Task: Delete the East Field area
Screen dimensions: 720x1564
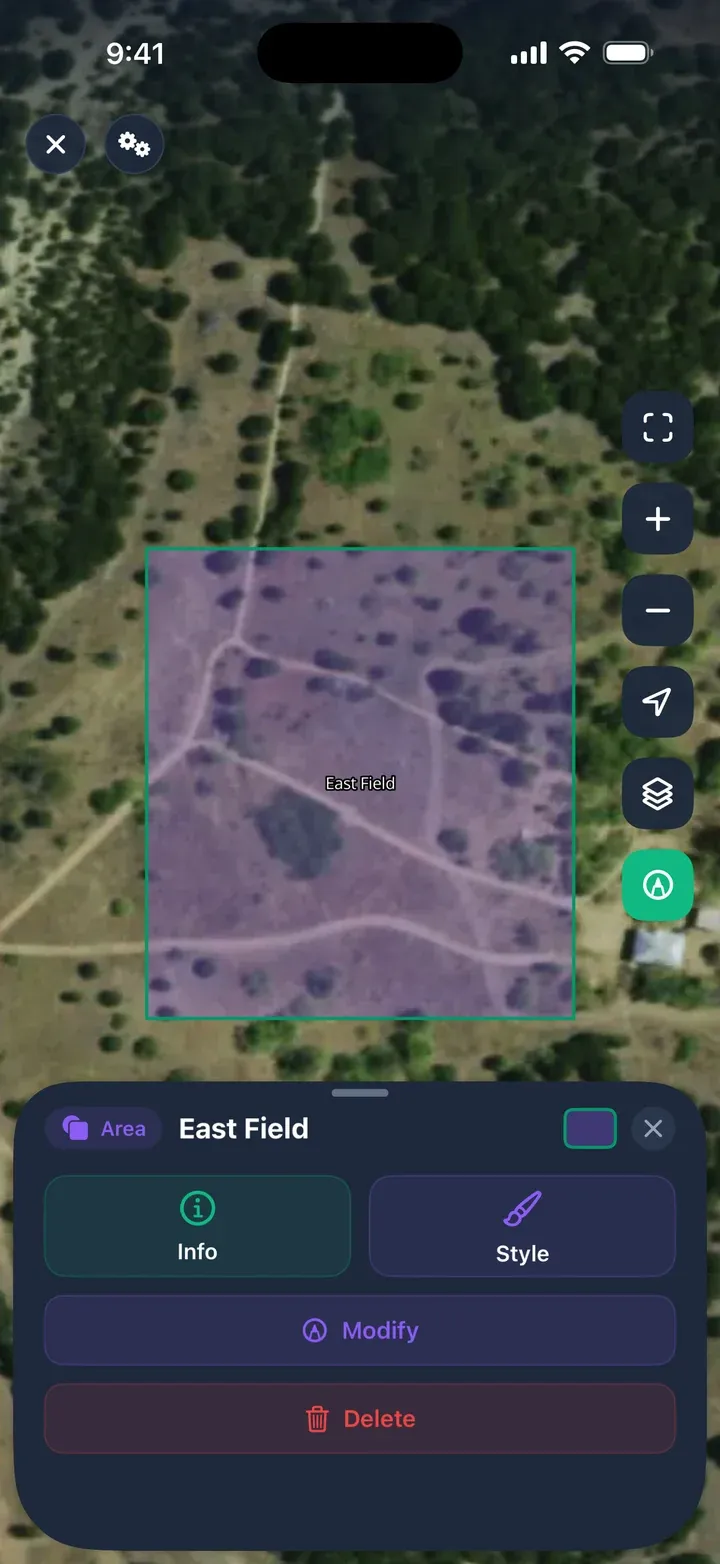Action: point(360,1418)
